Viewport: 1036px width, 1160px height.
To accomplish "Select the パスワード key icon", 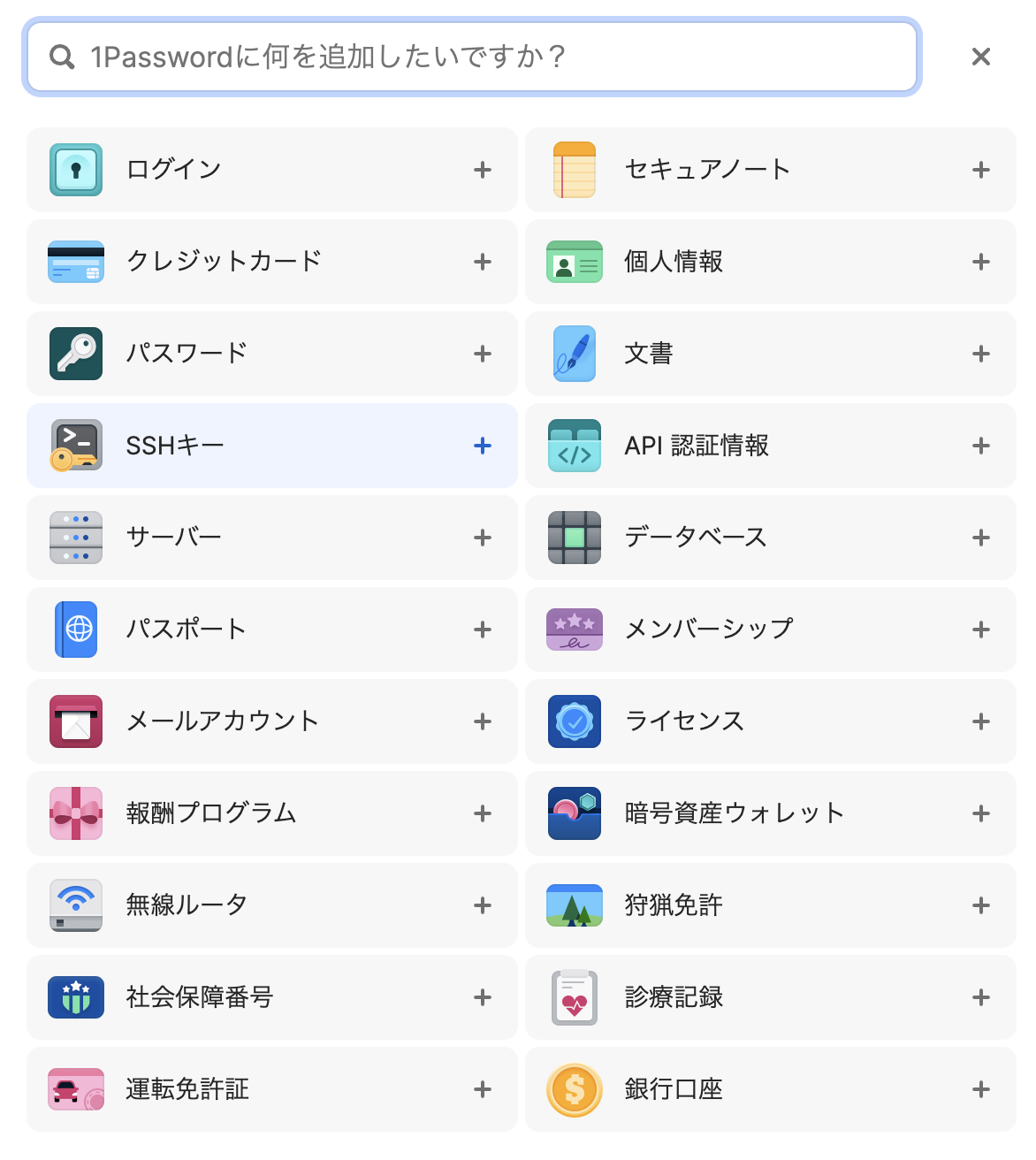I will [x=76, y=354].
